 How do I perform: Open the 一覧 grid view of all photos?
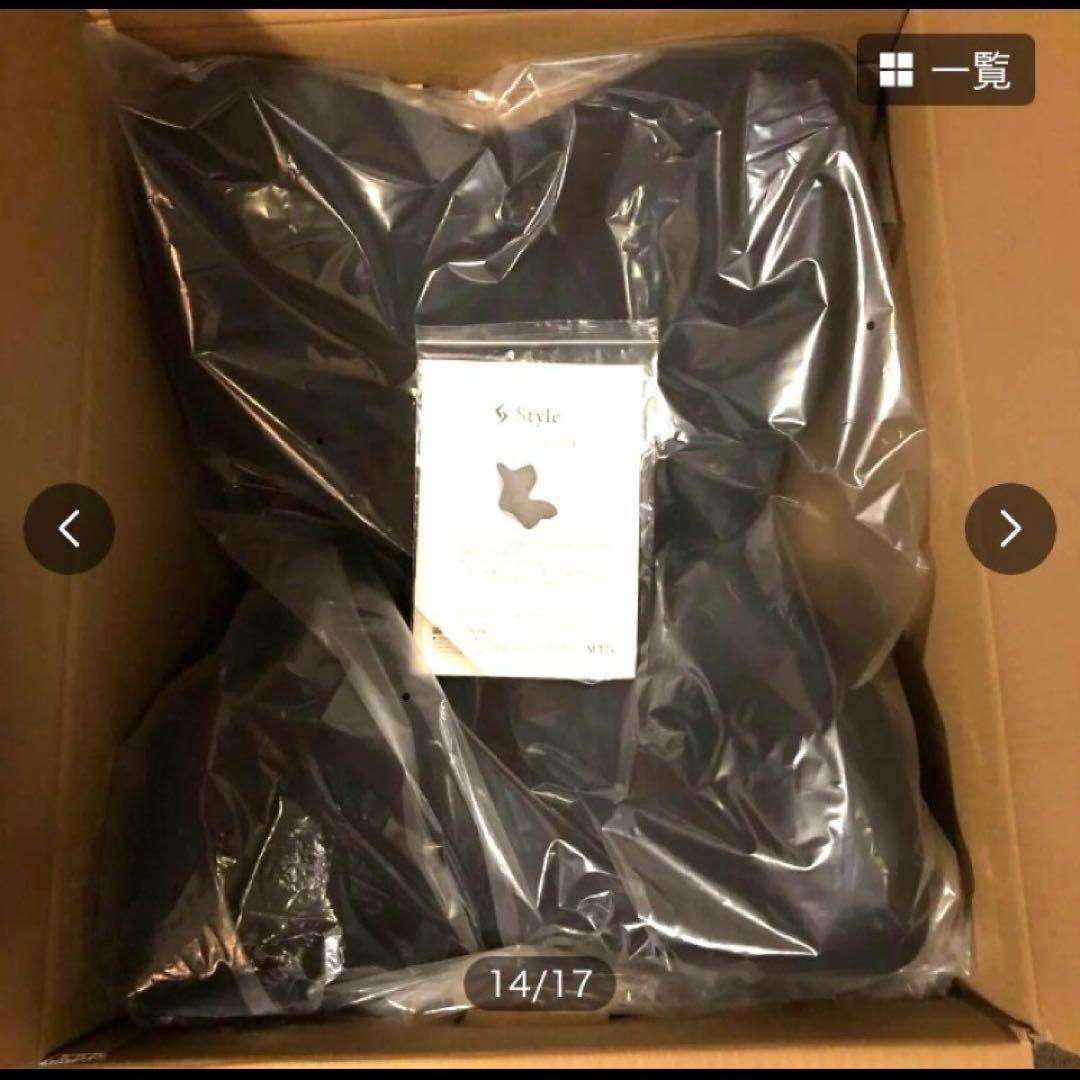(x=945, y=69)
